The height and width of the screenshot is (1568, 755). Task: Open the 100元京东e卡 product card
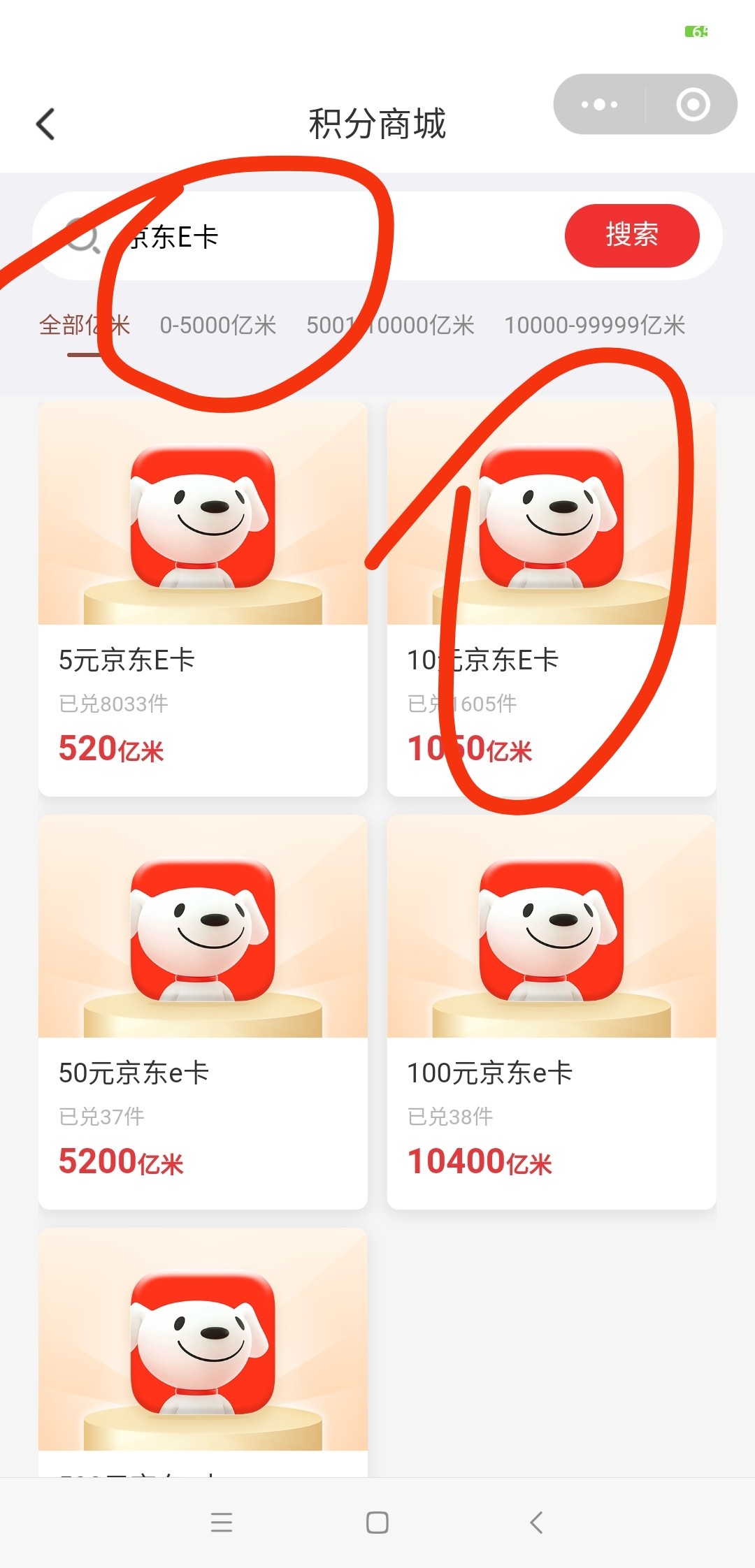coord(551,1012)
